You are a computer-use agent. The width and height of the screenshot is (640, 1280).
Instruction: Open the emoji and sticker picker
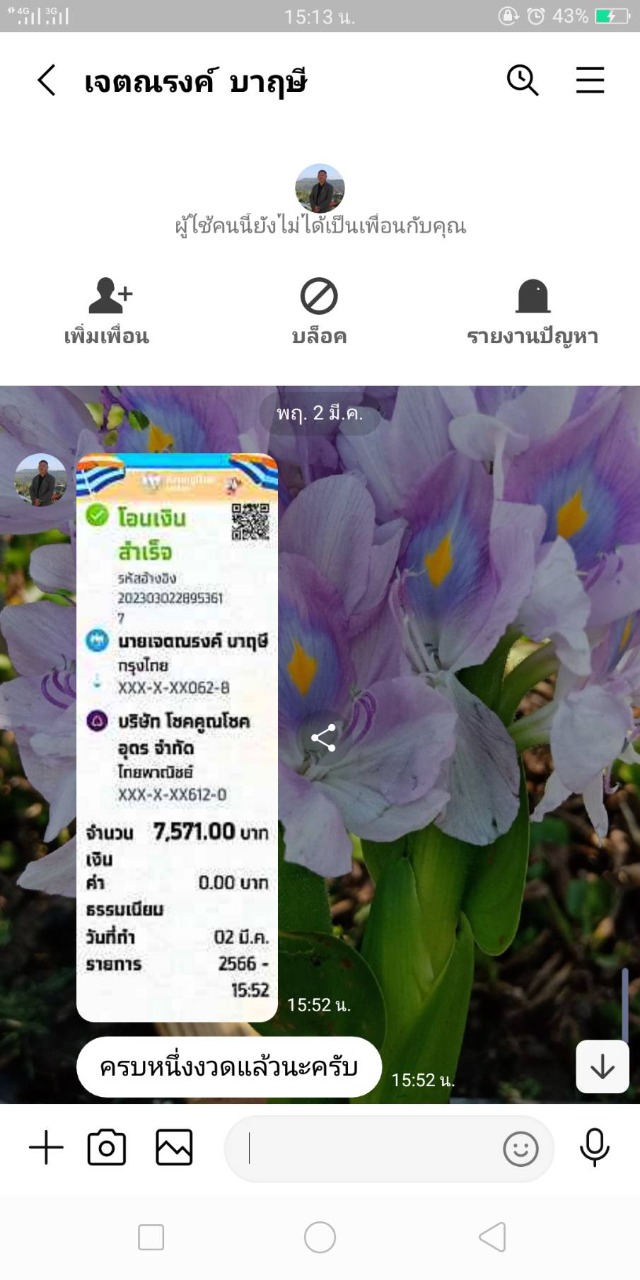[520, 1149]
